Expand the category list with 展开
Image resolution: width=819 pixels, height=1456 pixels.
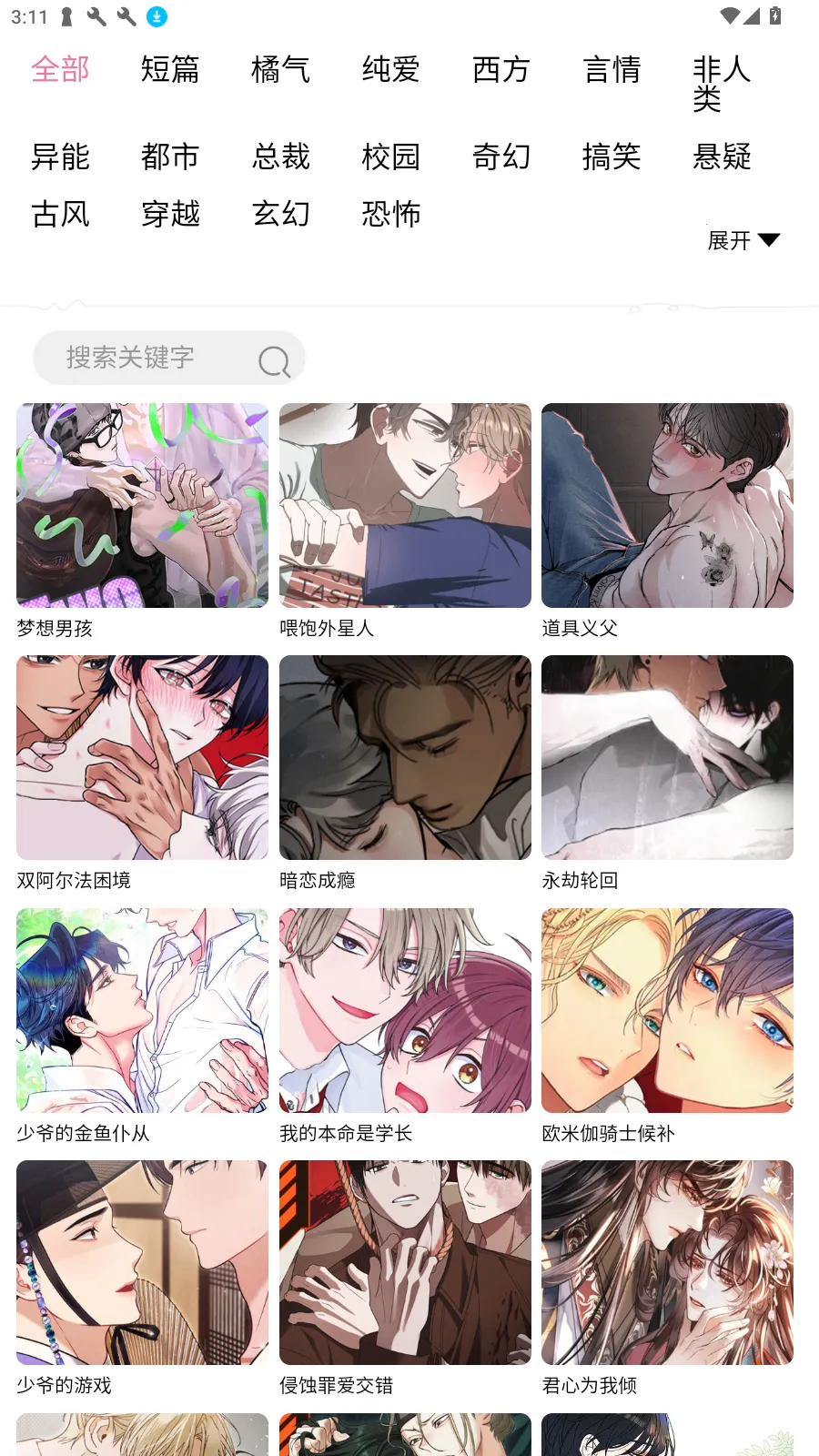(x=743, y=240)
